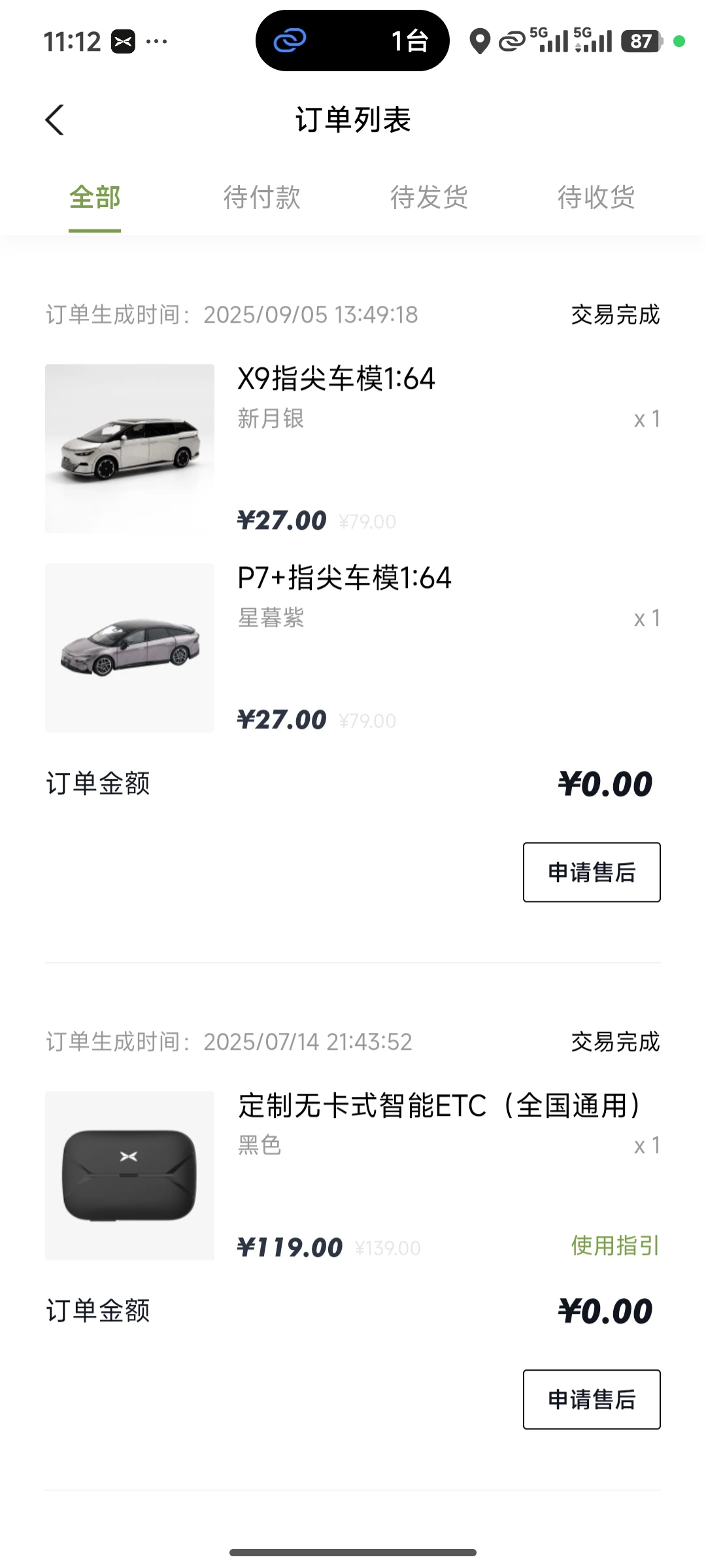Open the 使用指引 link for ETC

coord(614,1246)
